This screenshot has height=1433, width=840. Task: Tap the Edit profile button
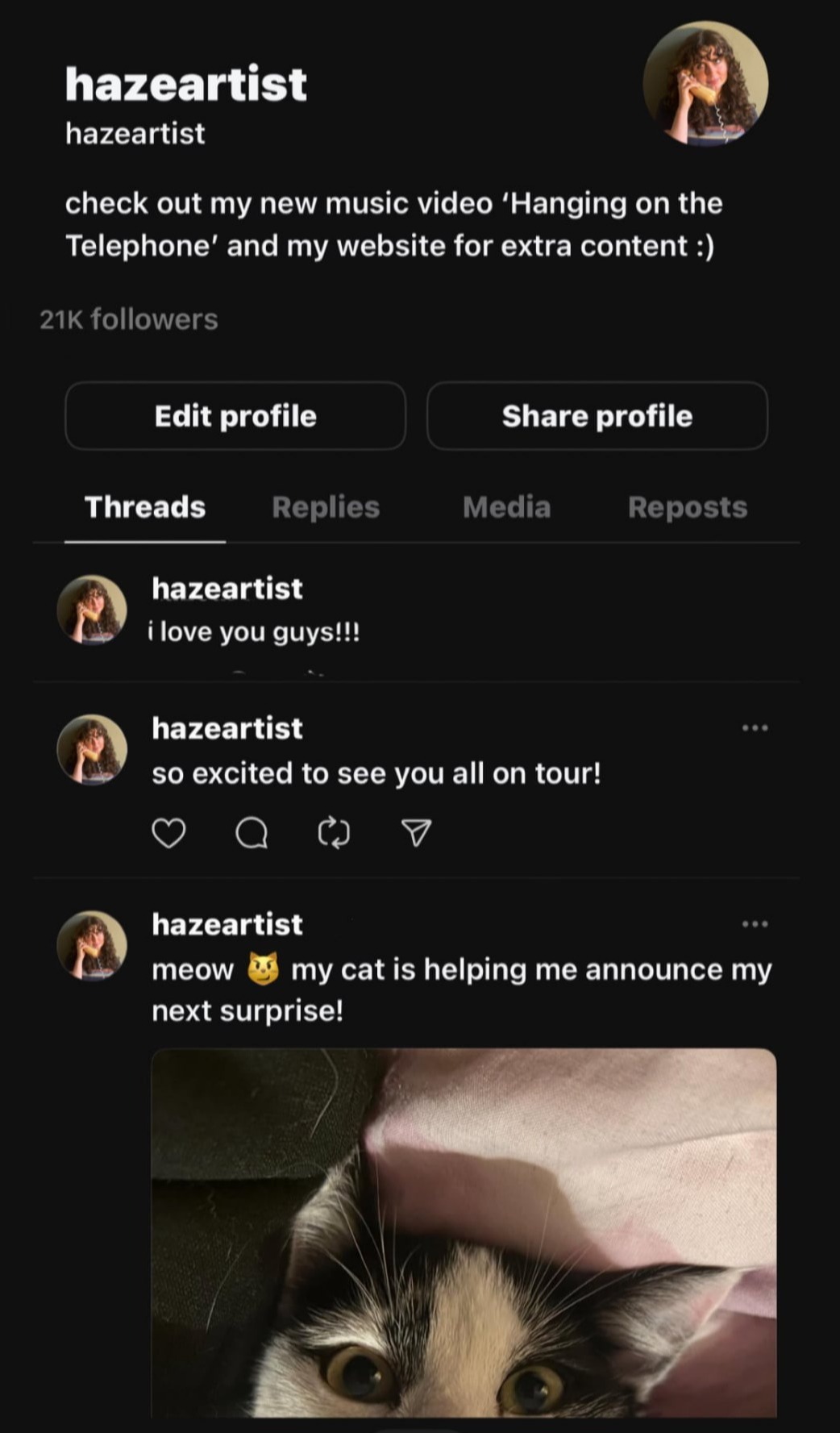coord(235,416)
